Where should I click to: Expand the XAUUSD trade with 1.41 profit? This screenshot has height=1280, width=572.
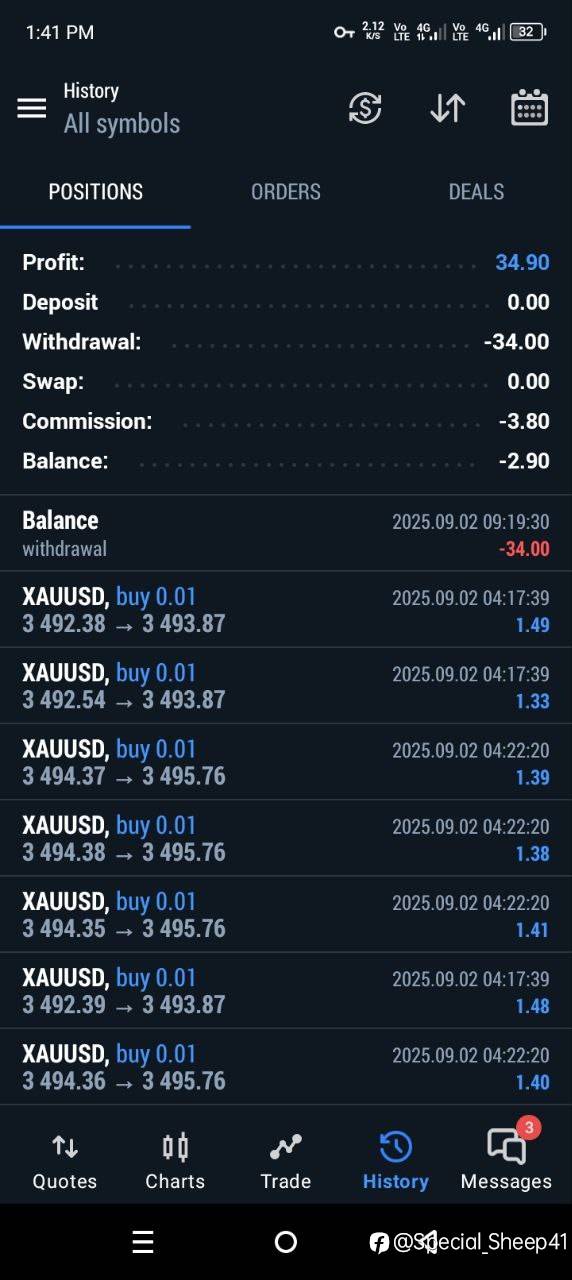pos(286,914)
